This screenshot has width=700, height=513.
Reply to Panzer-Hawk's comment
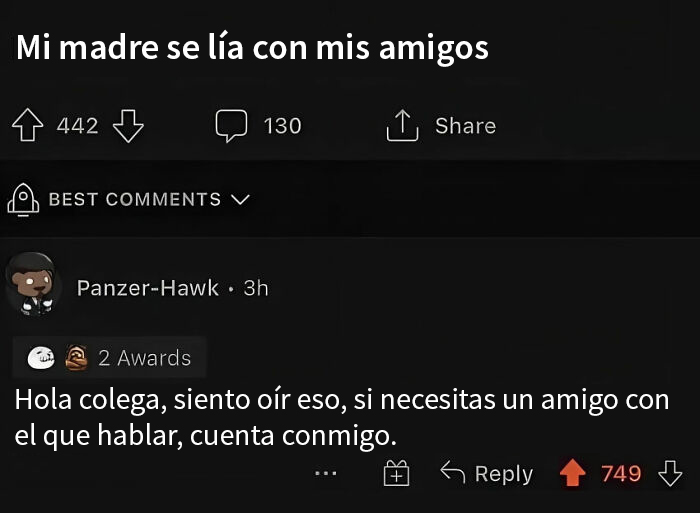[488, 474]
